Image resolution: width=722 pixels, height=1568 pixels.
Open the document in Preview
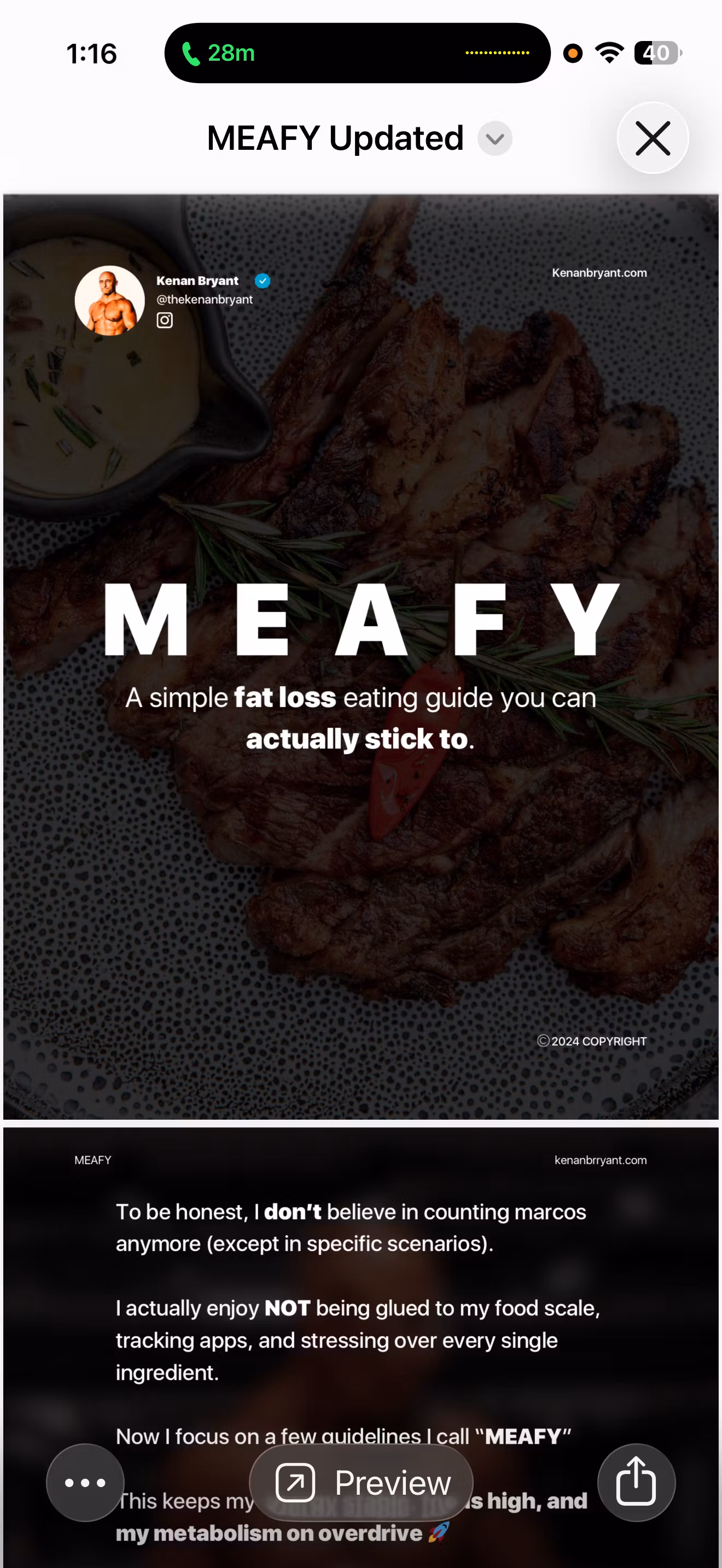(362, 1482)
